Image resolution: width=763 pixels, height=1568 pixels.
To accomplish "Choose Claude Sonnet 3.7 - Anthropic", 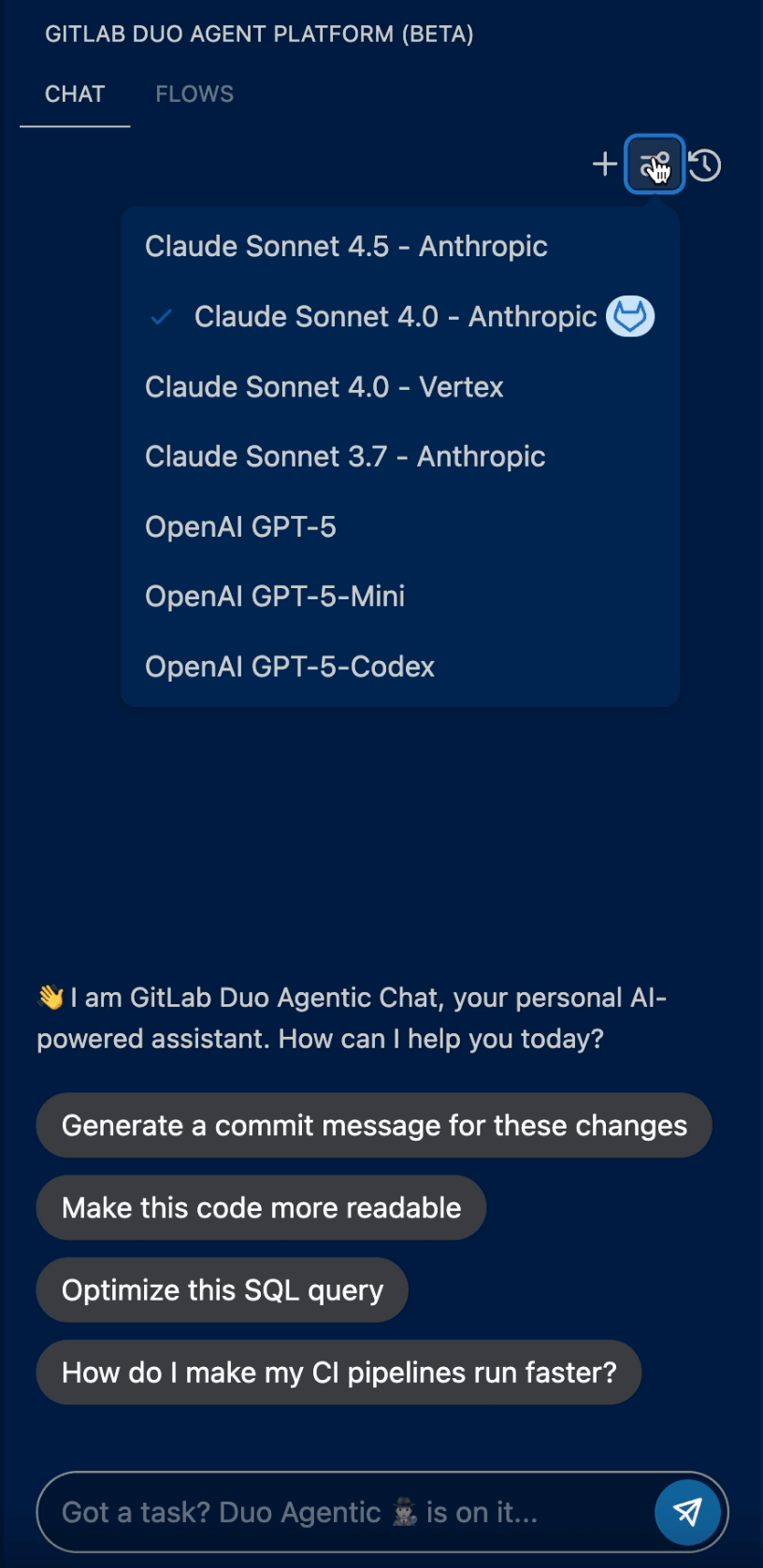I will pos(345,457).
